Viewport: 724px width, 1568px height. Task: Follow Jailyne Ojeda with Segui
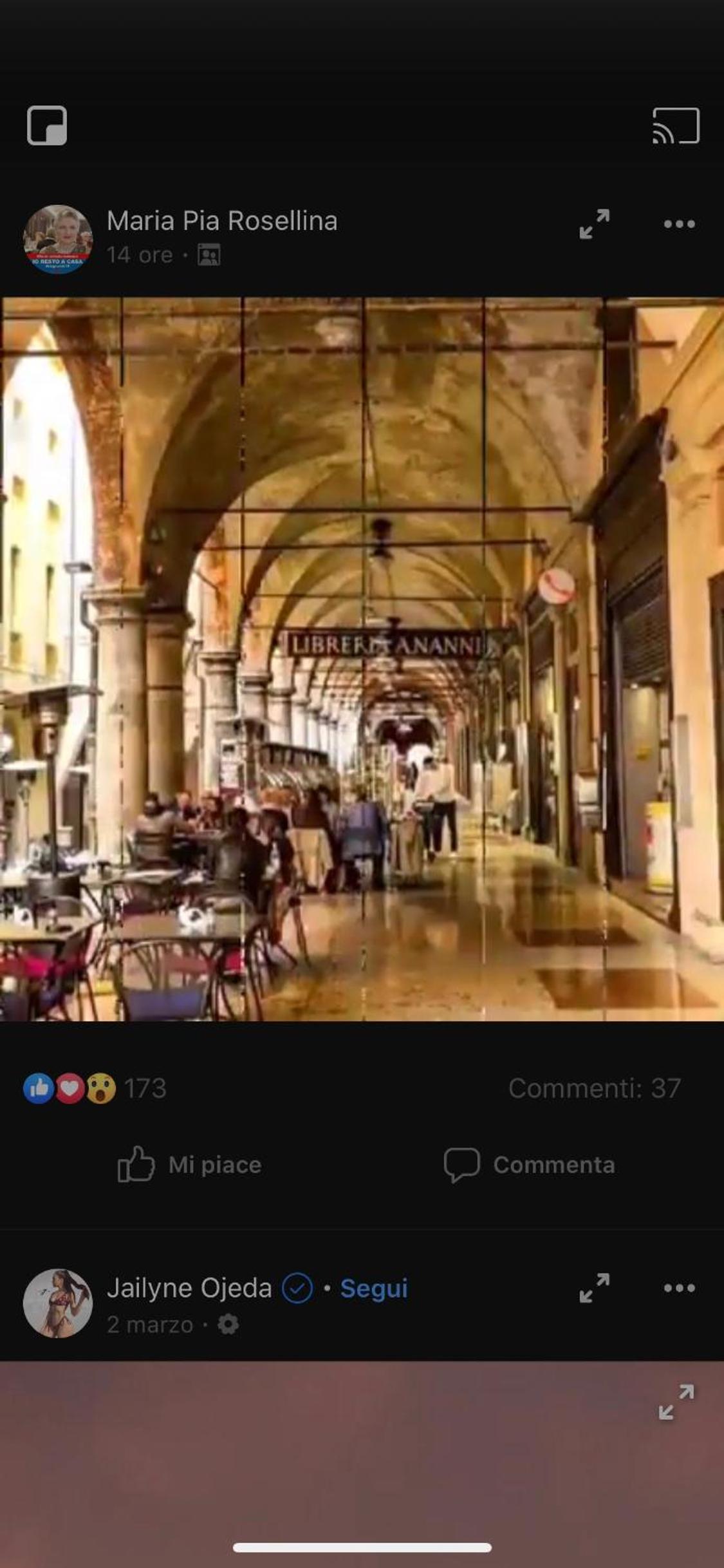pos(374,1289)
